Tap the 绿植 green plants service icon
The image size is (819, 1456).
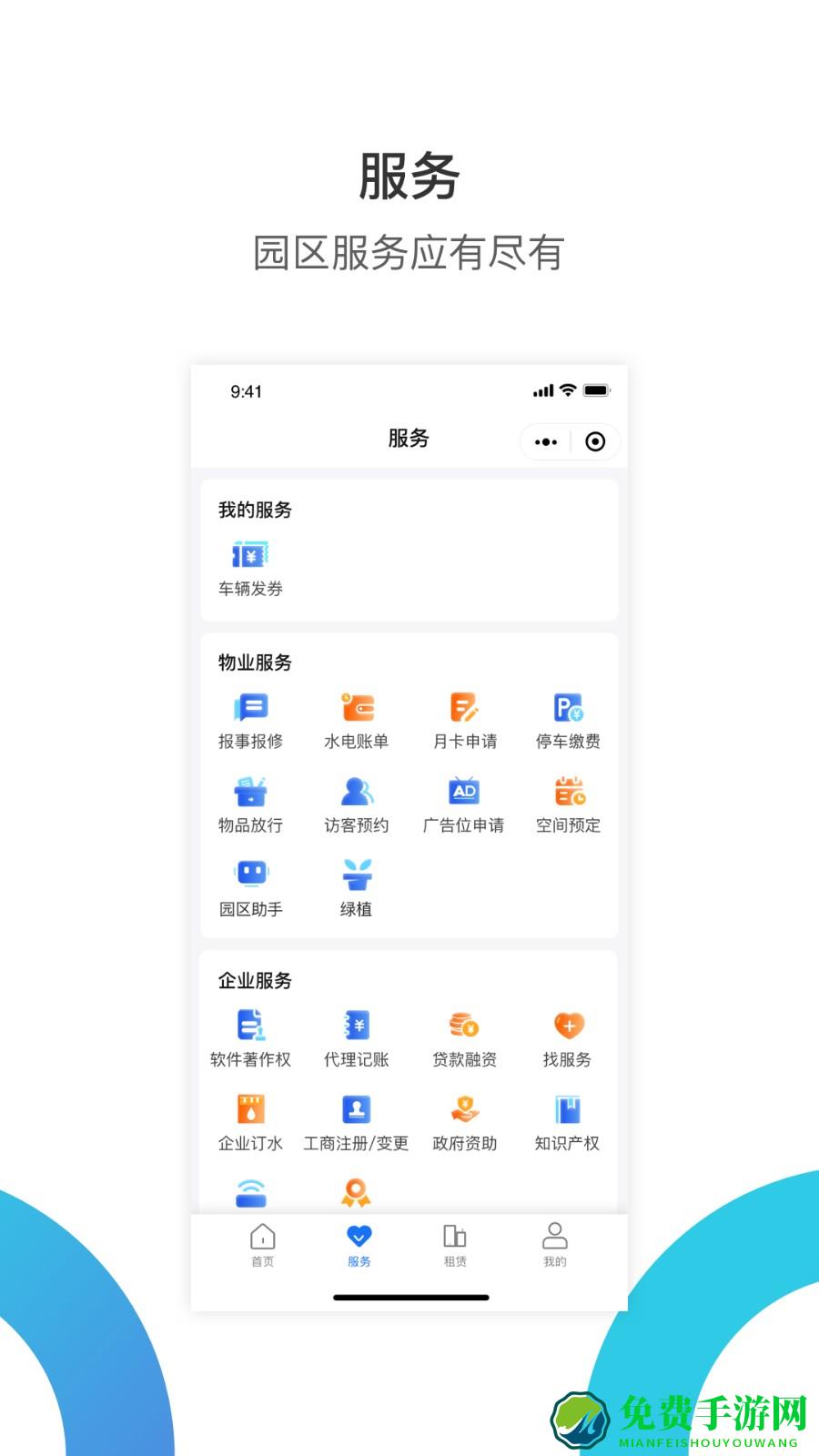(x=357, y=883)
